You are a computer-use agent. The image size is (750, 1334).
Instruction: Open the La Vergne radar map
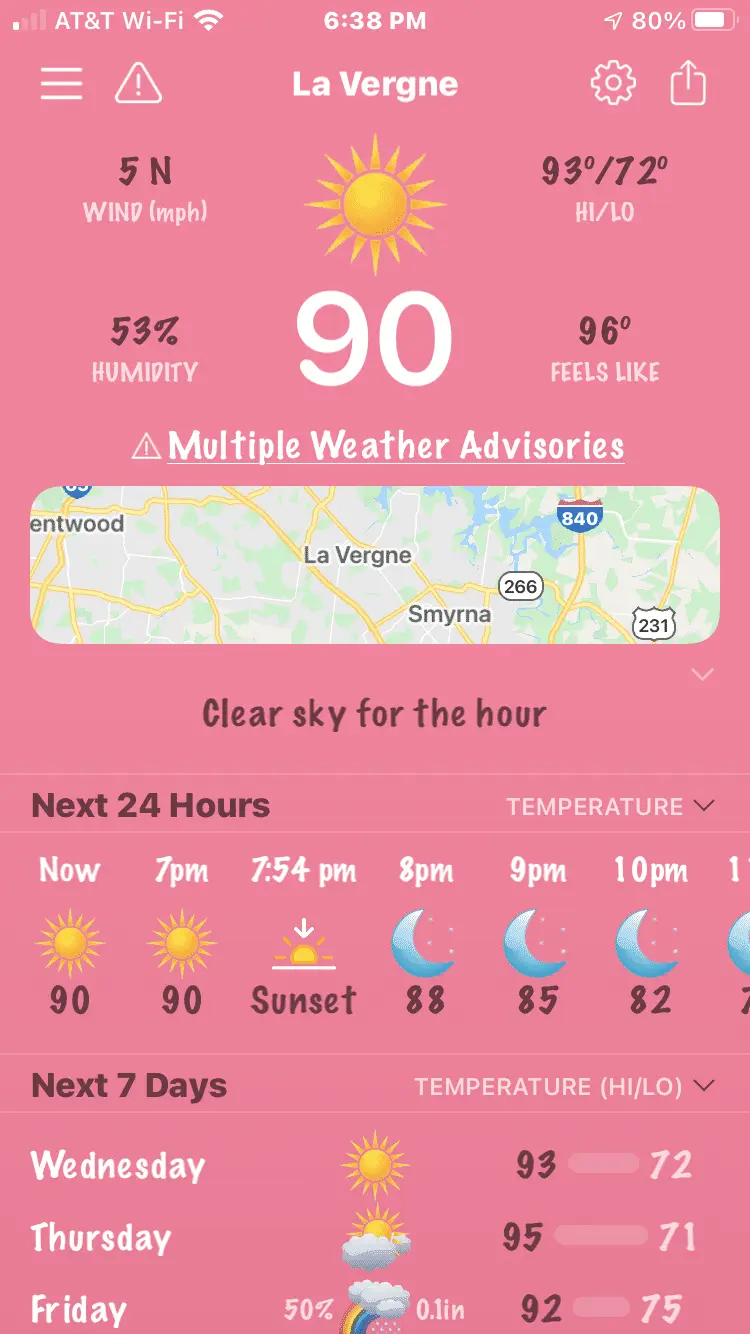375,565
